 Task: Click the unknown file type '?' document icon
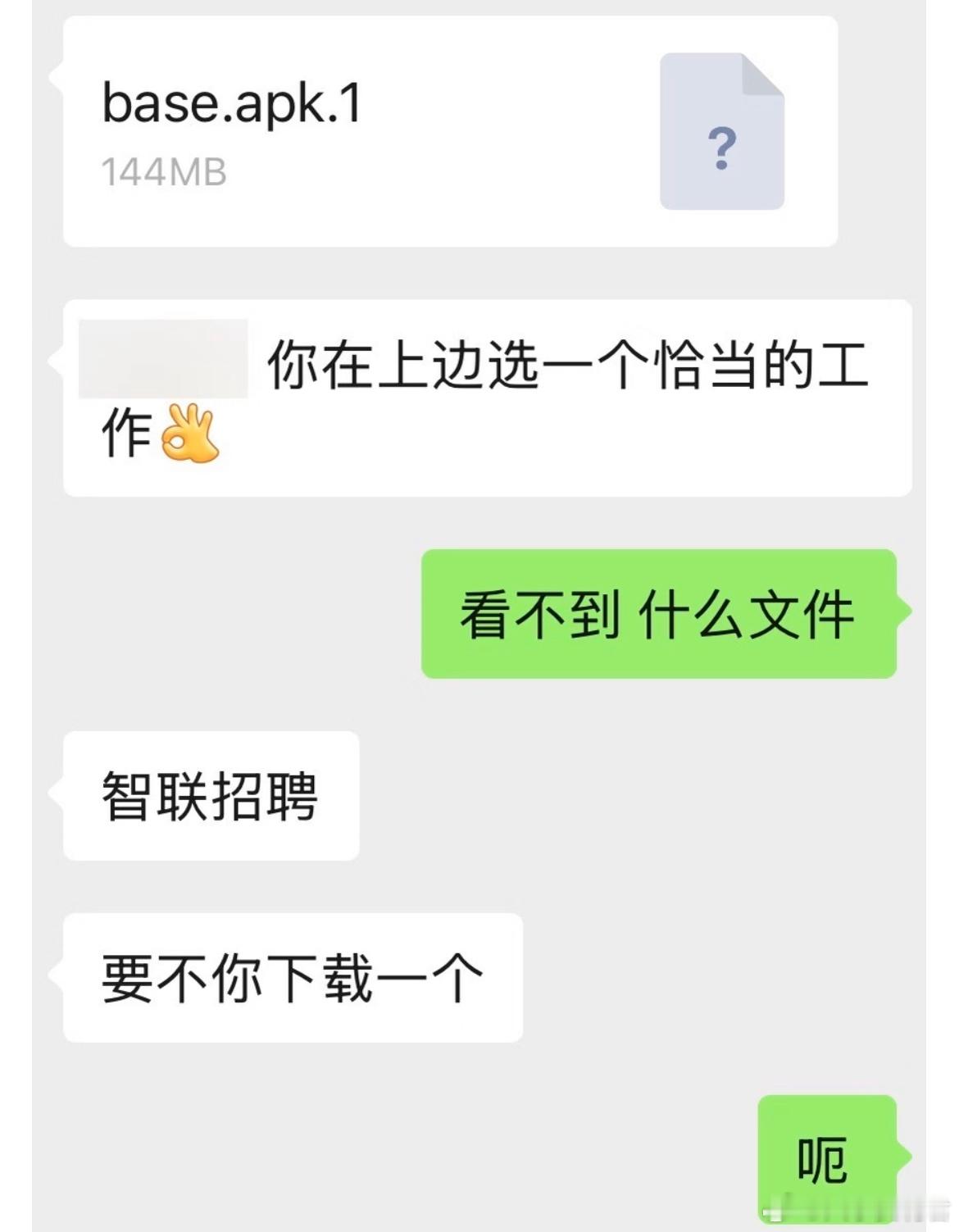point(721,139)
